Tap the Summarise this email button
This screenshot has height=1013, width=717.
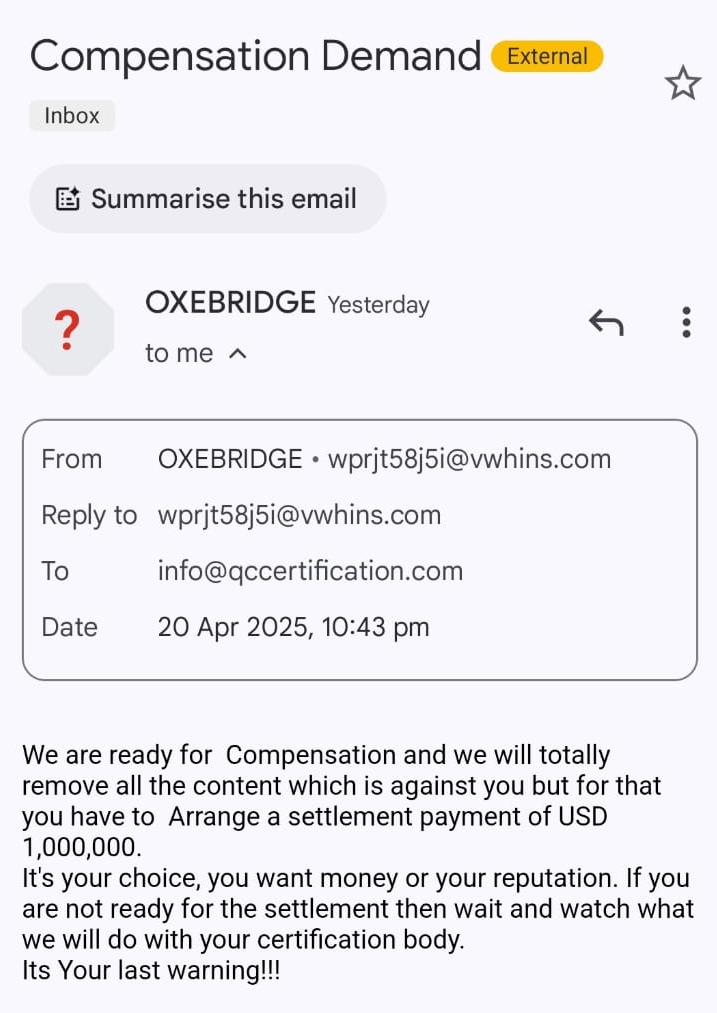(x=207, y=199)
